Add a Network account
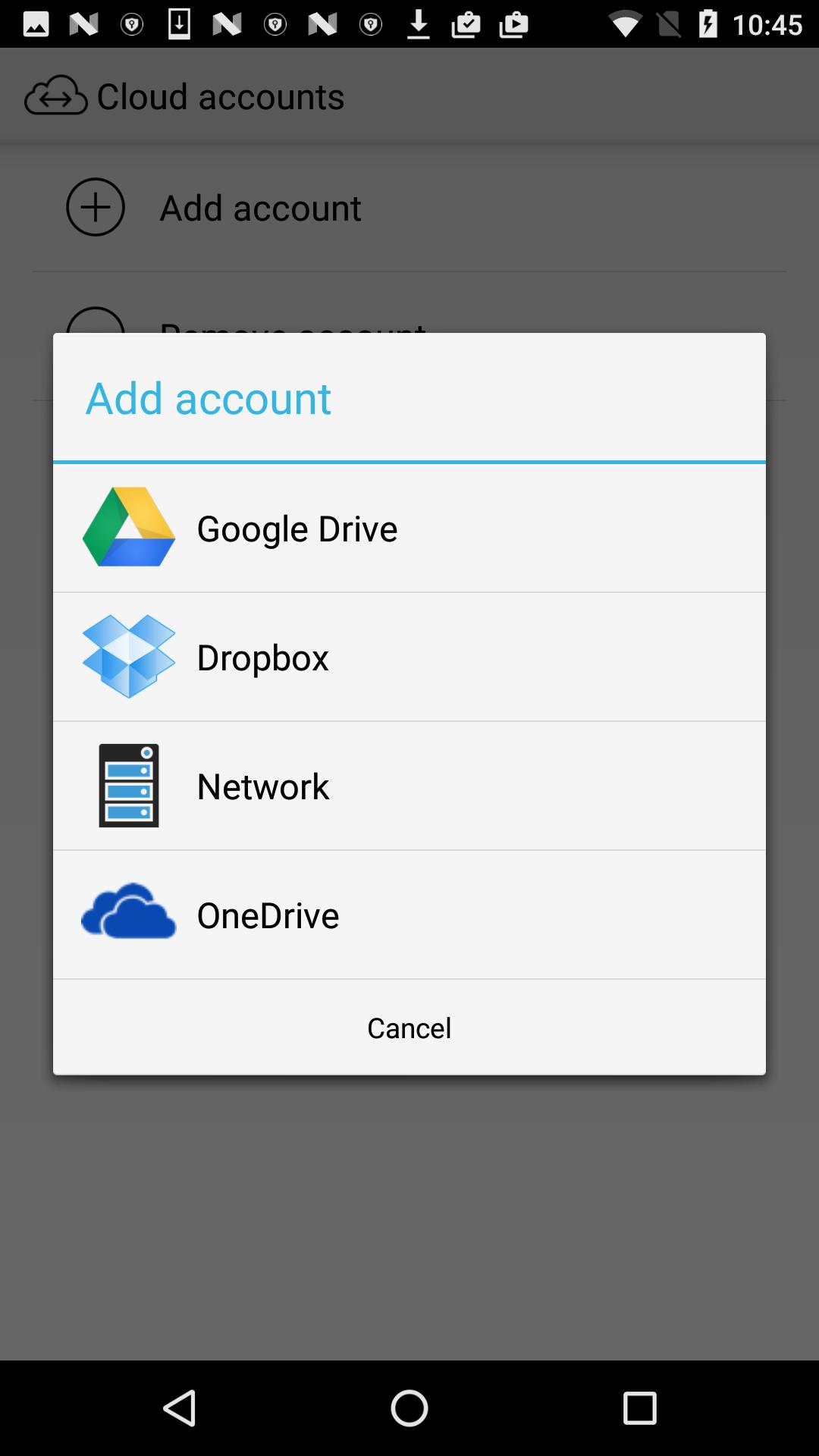This screenshot has width=819, height=1456. pos(409,786)
